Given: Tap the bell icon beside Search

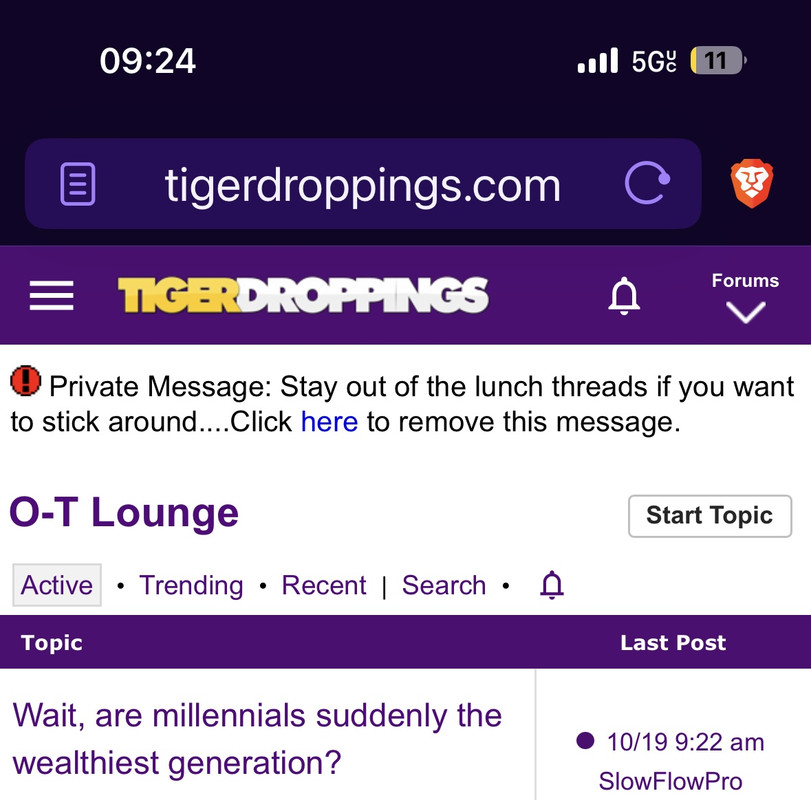Looking at the screenshot, I should (552, 585).
